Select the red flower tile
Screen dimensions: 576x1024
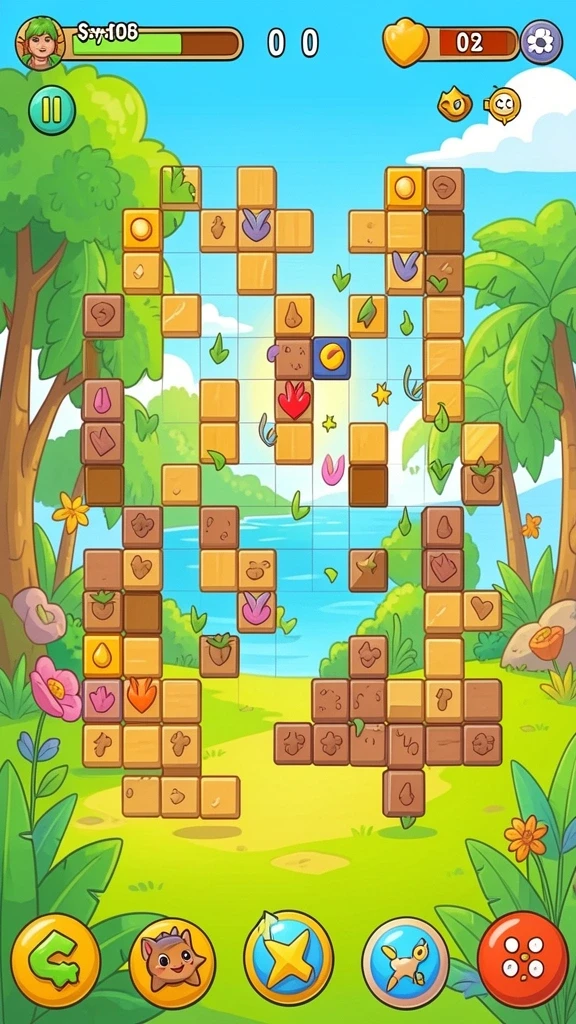click(294, 400)
